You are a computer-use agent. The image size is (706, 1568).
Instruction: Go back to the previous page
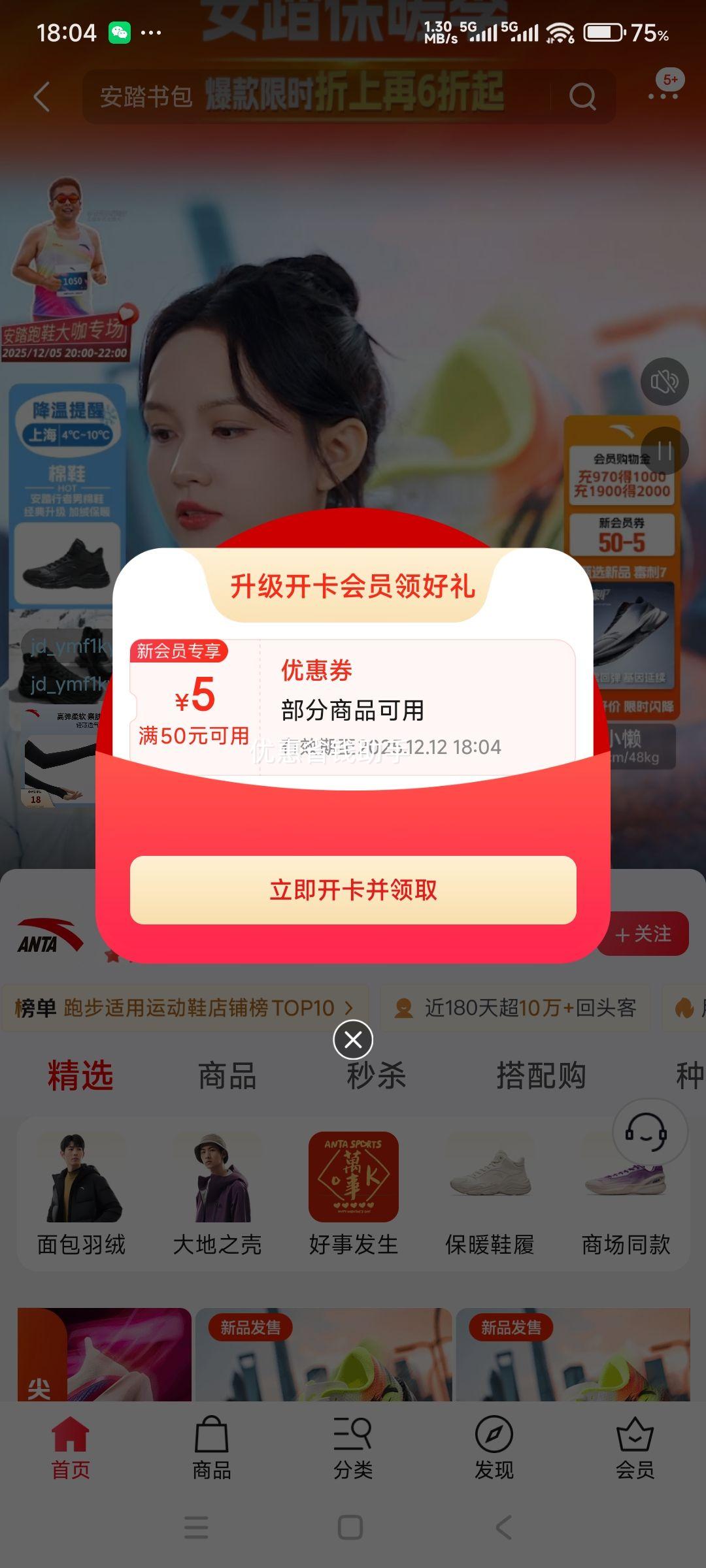[x=42, y=97]
